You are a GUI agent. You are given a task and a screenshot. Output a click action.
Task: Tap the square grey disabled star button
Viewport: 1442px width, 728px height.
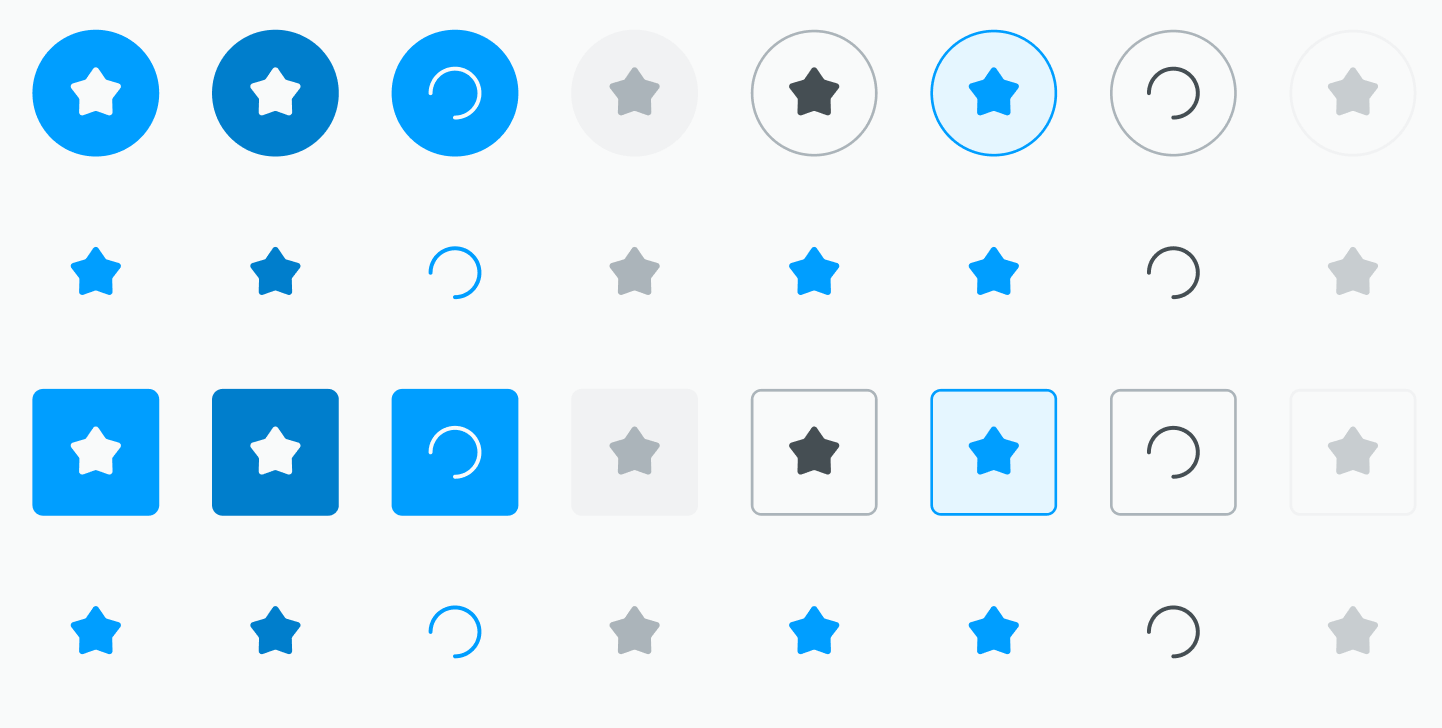tap(634, 452)
